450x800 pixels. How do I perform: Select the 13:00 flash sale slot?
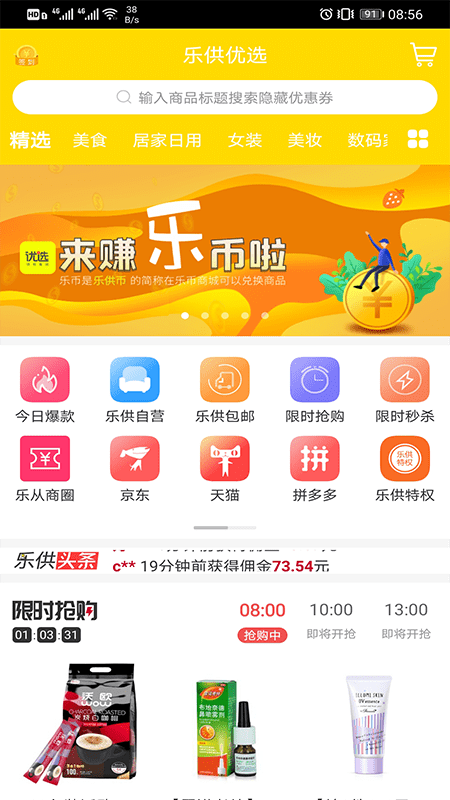(x=406, y=621)
